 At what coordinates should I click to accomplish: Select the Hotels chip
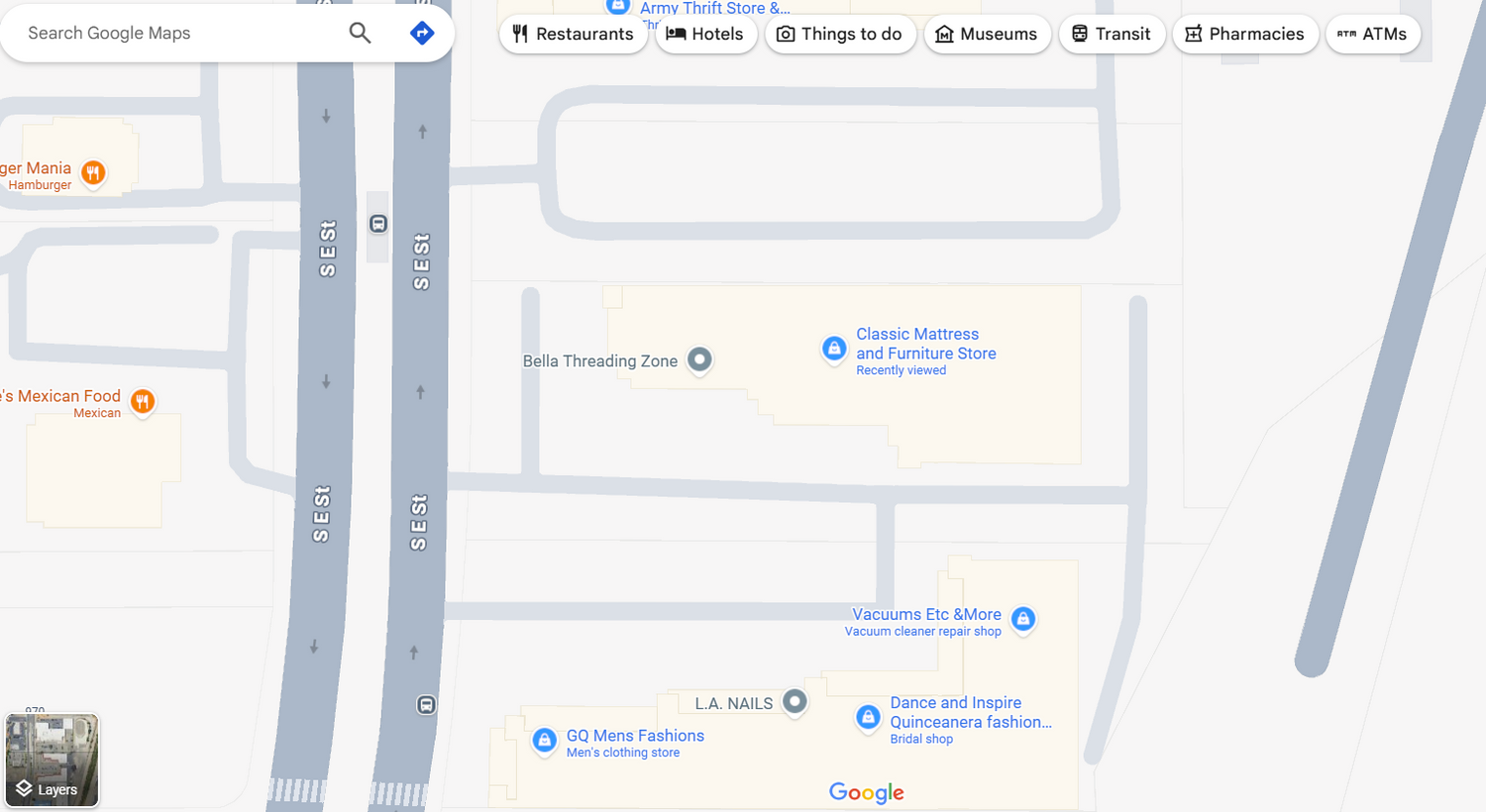pyautogui.click(x=705, y=34)
